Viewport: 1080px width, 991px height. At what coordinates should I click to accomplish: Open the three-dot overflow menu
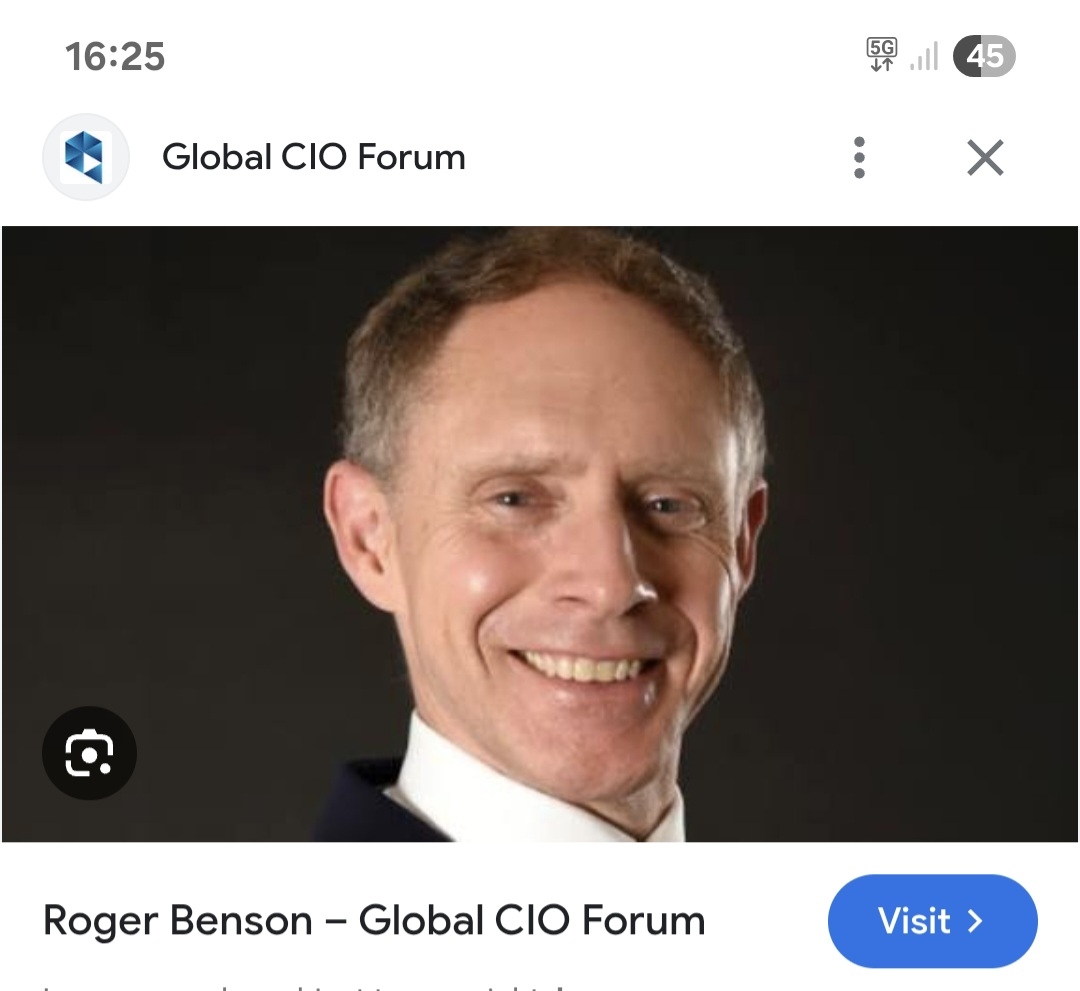coord(859,158)
